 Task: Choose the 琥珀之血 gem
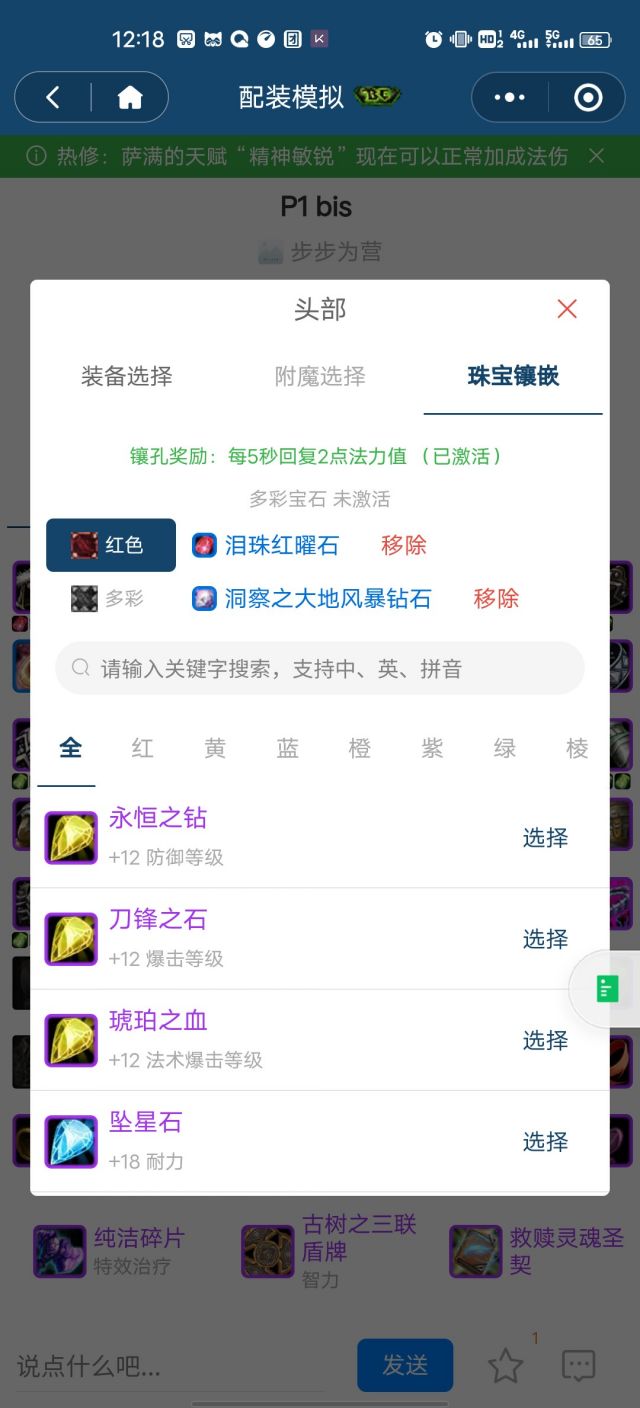pos(545,1040)
